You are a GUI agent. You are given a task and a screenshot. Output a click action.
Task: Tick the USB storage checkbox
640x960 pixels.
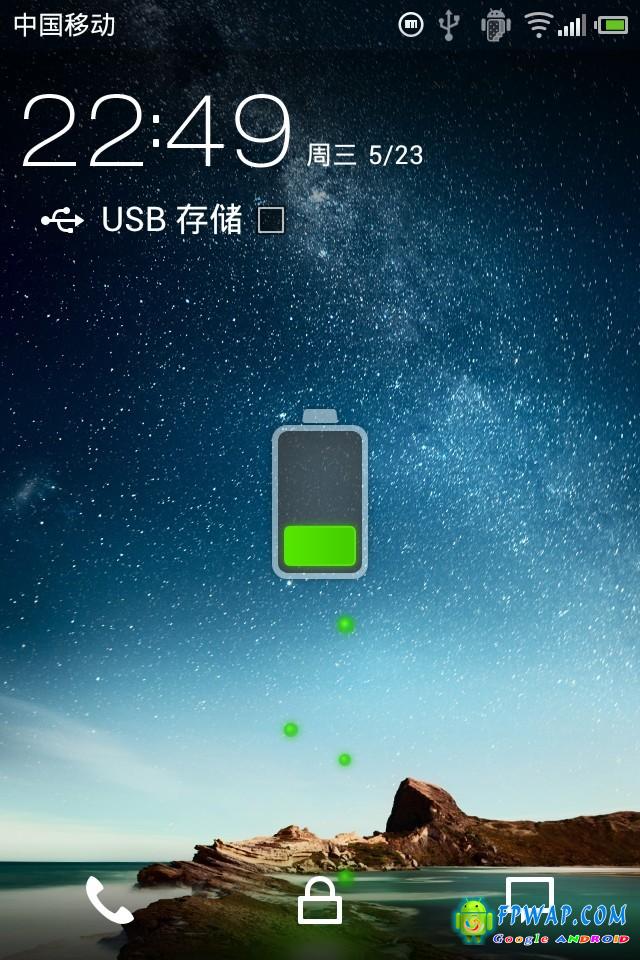(271, 220)
